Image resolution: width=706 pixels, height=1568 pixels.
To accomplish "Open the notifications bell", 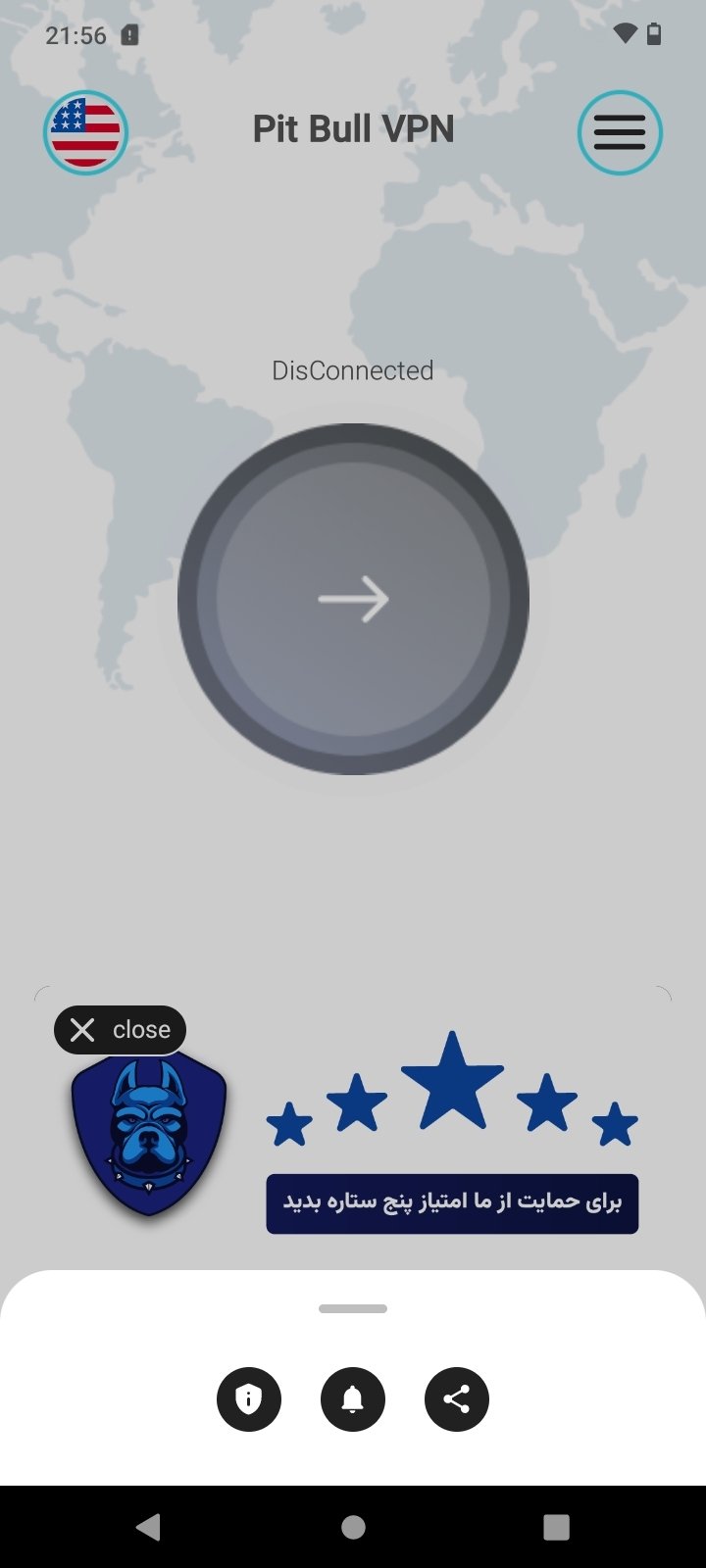I will (x=353, y=1399).
